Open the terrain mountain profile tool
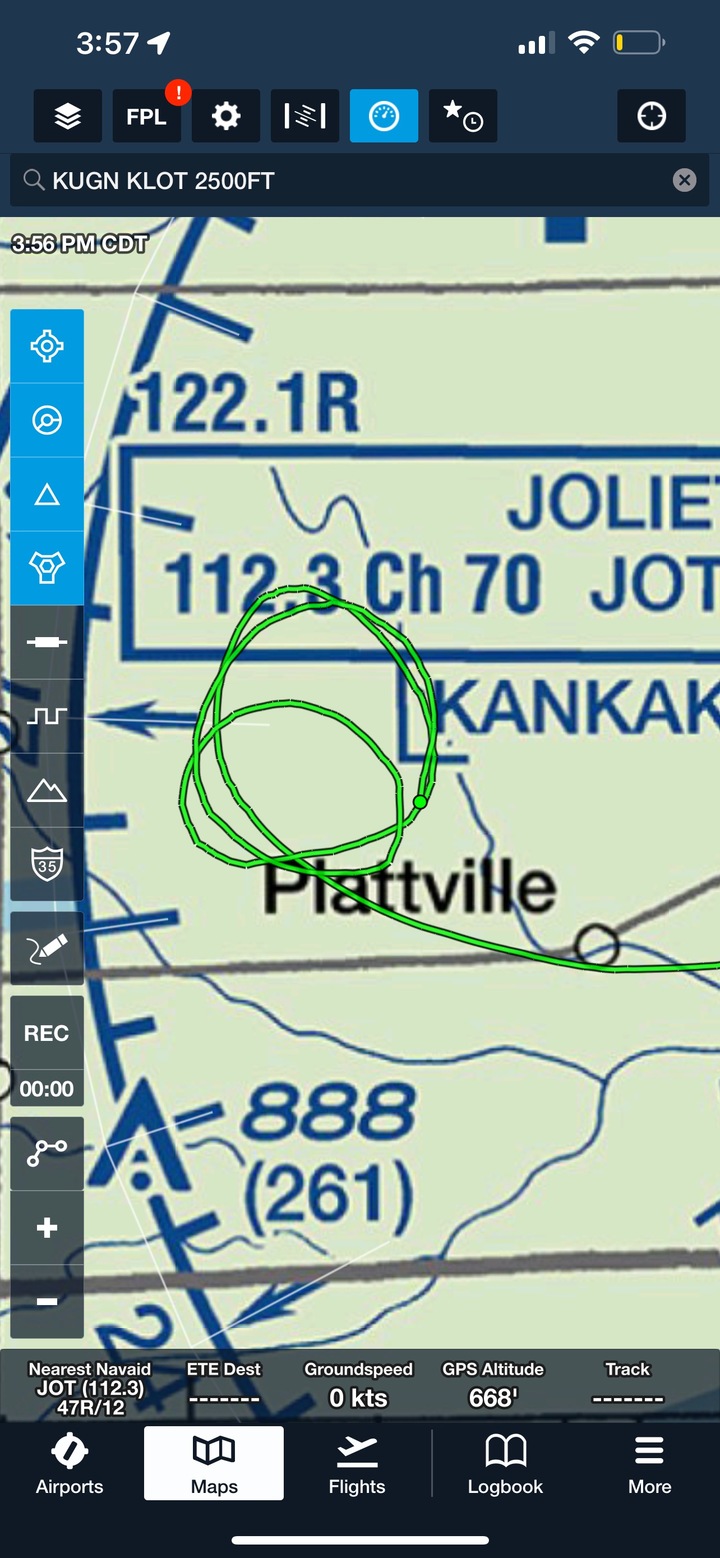Viewport: 720px width, 1558px height. pos(47,790)
